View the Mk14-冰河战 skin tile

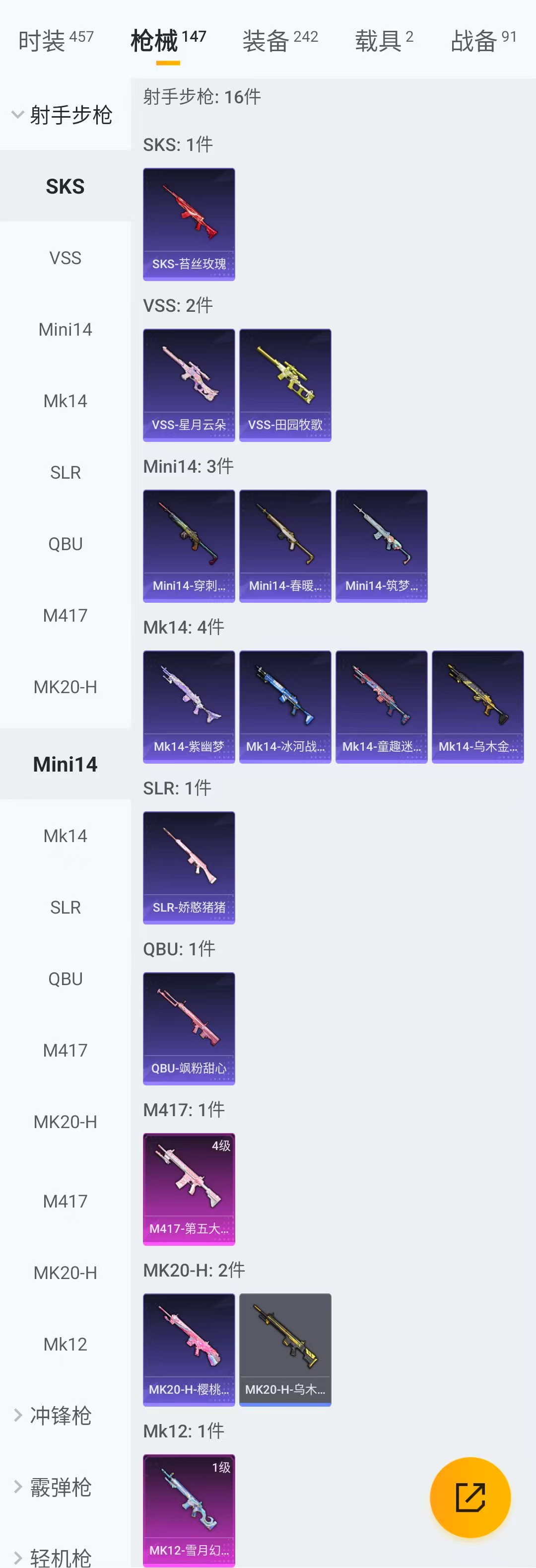285,706
